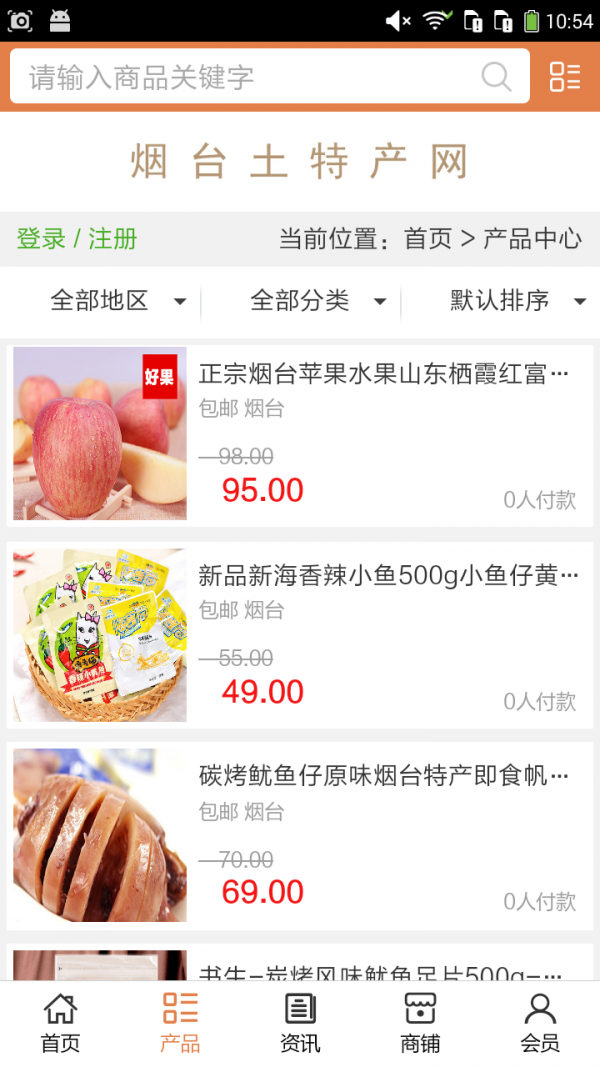600x1067 pixels.
Task: Open the category list icon in header
Action: pyautogui.click(x=565, y=77)
